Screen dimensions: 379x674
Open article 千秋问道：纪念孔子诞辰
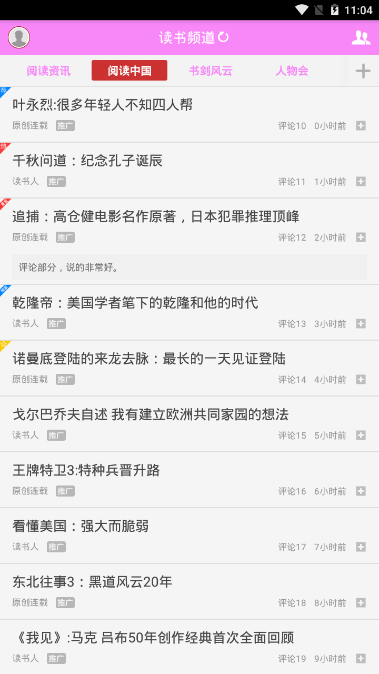190,171
